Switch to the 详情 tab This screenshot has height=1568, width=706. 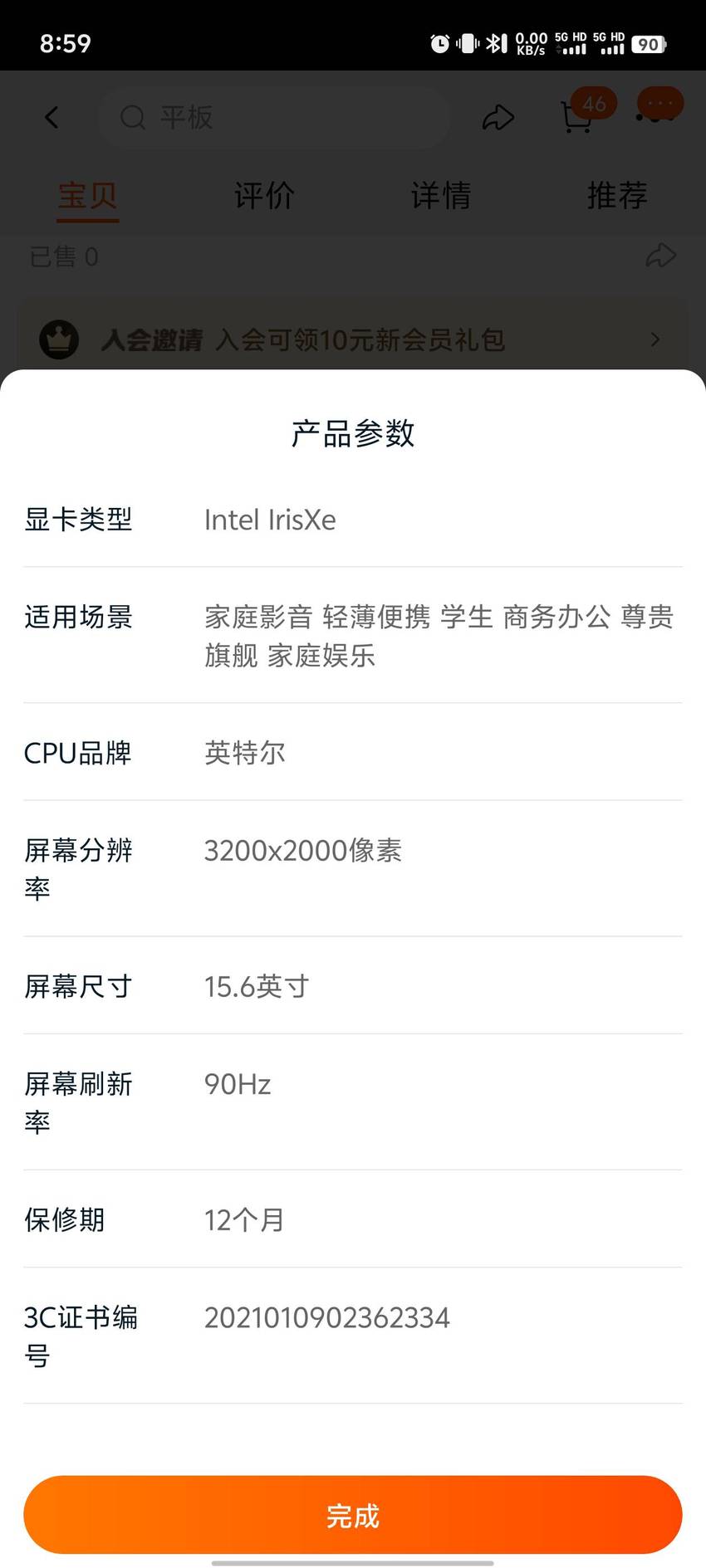(x=441, y=196)
